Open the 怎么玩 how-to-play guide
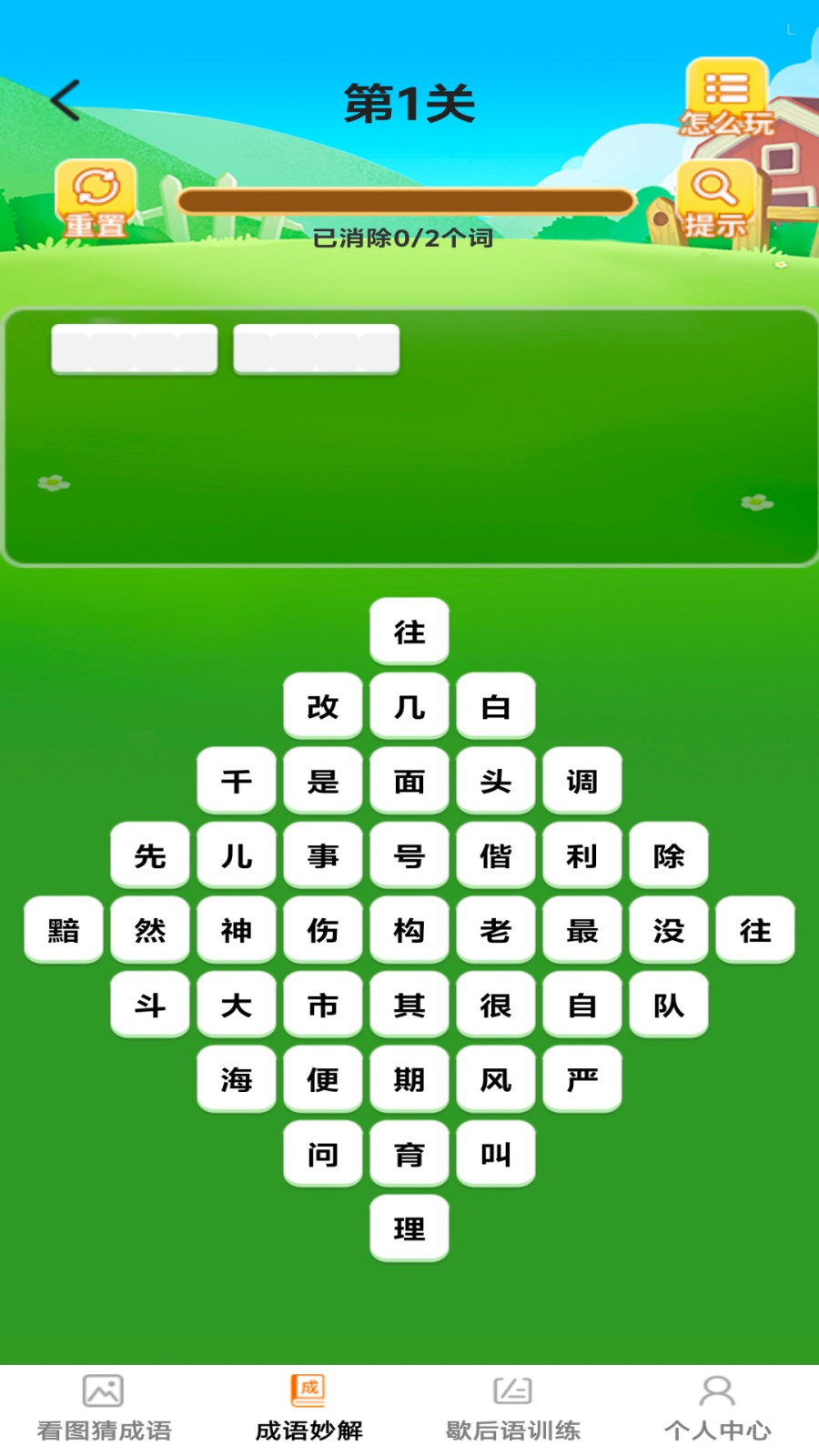 (726, 98)
